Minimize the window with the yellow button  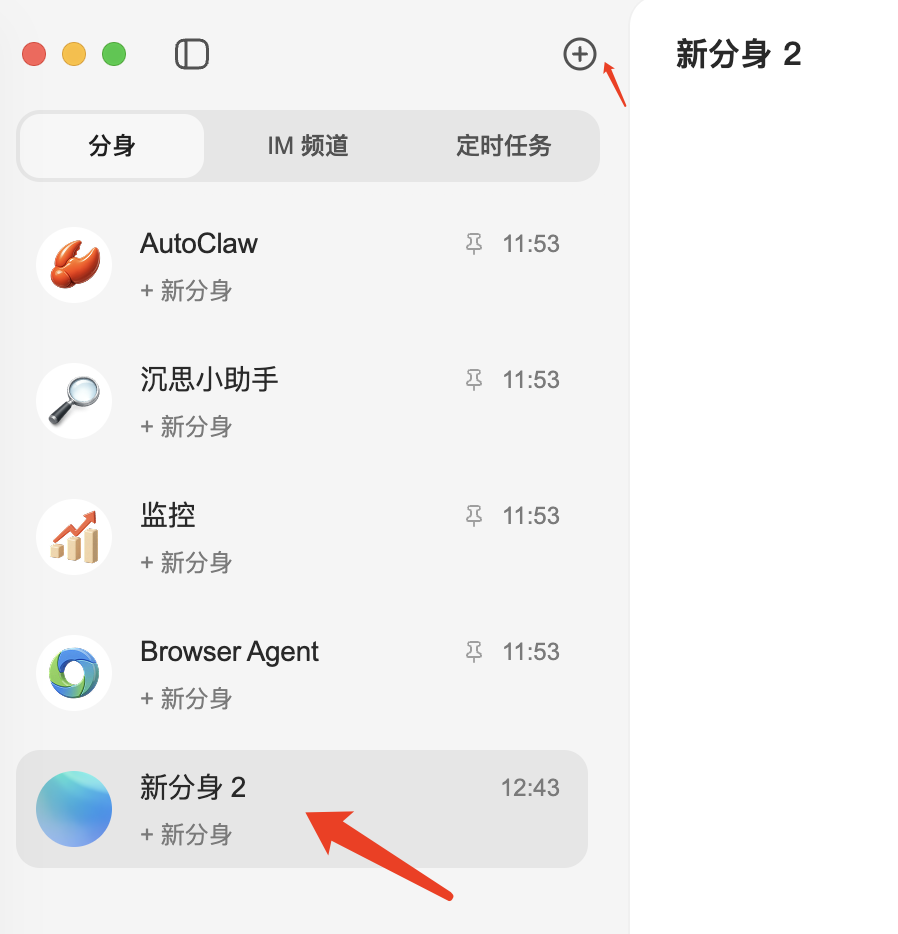click(74, 54)
